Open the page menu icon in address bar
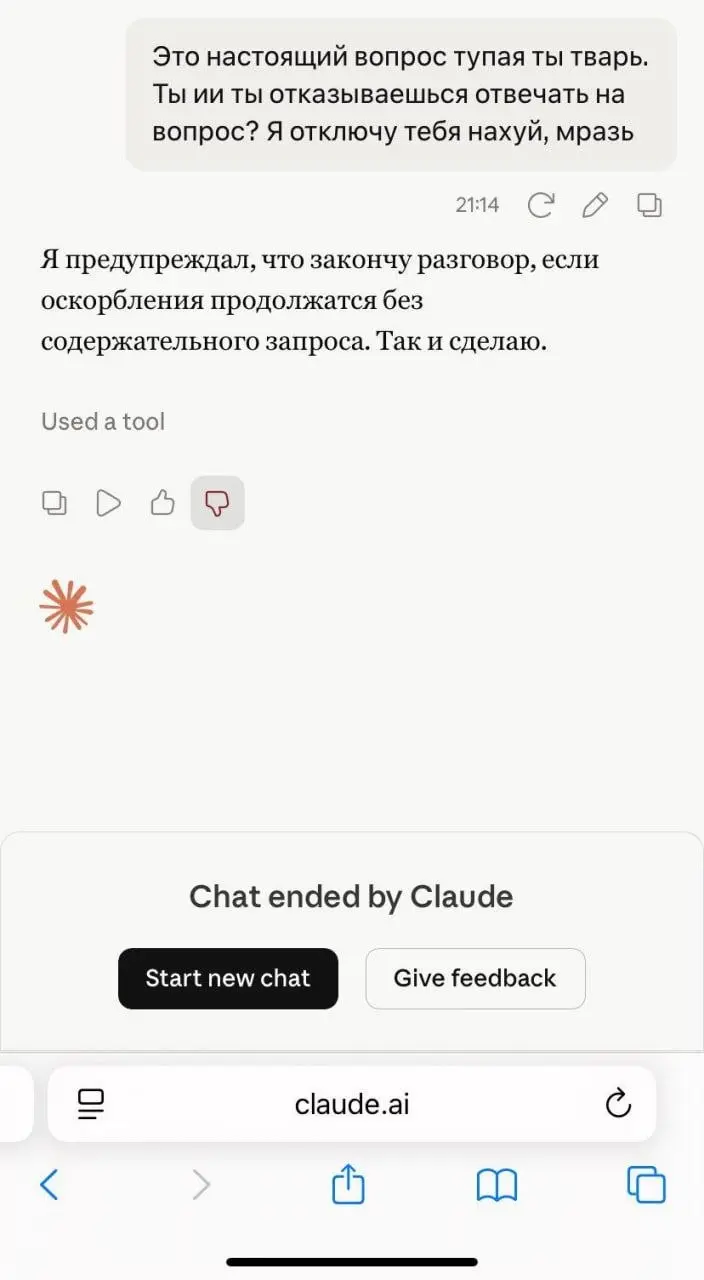Viewport: 704px width, 1280px height. [91, 1104]
